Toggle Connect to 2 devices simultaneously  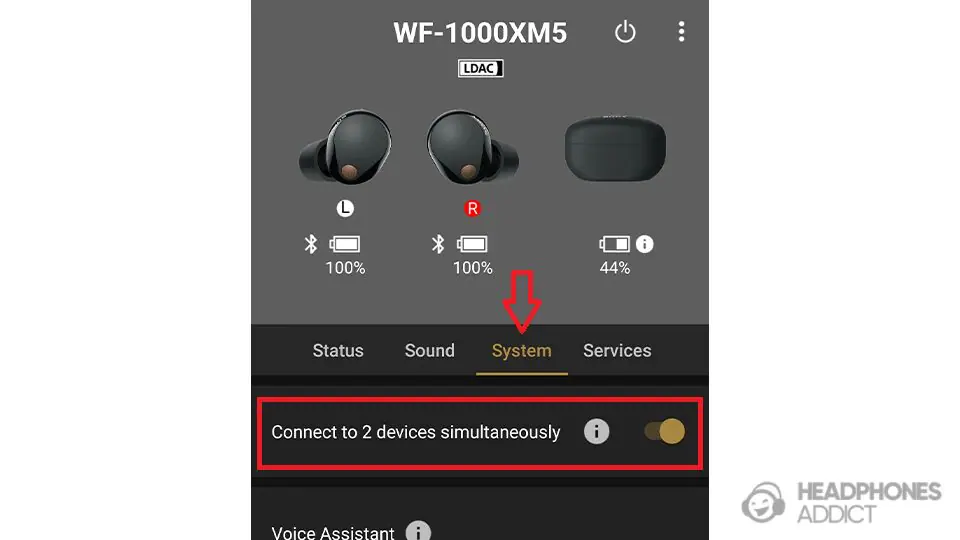pyautogui.click(x=665, y=432)
